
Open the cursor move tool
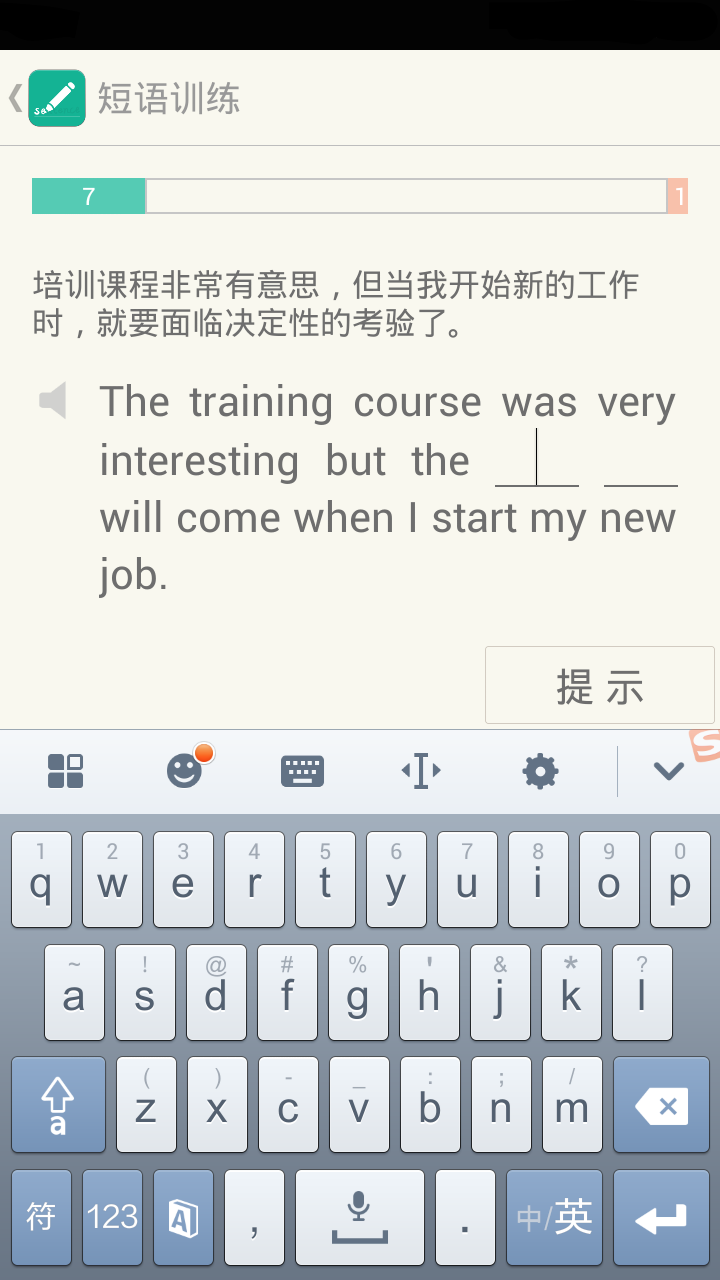click(x=421, y=771)
